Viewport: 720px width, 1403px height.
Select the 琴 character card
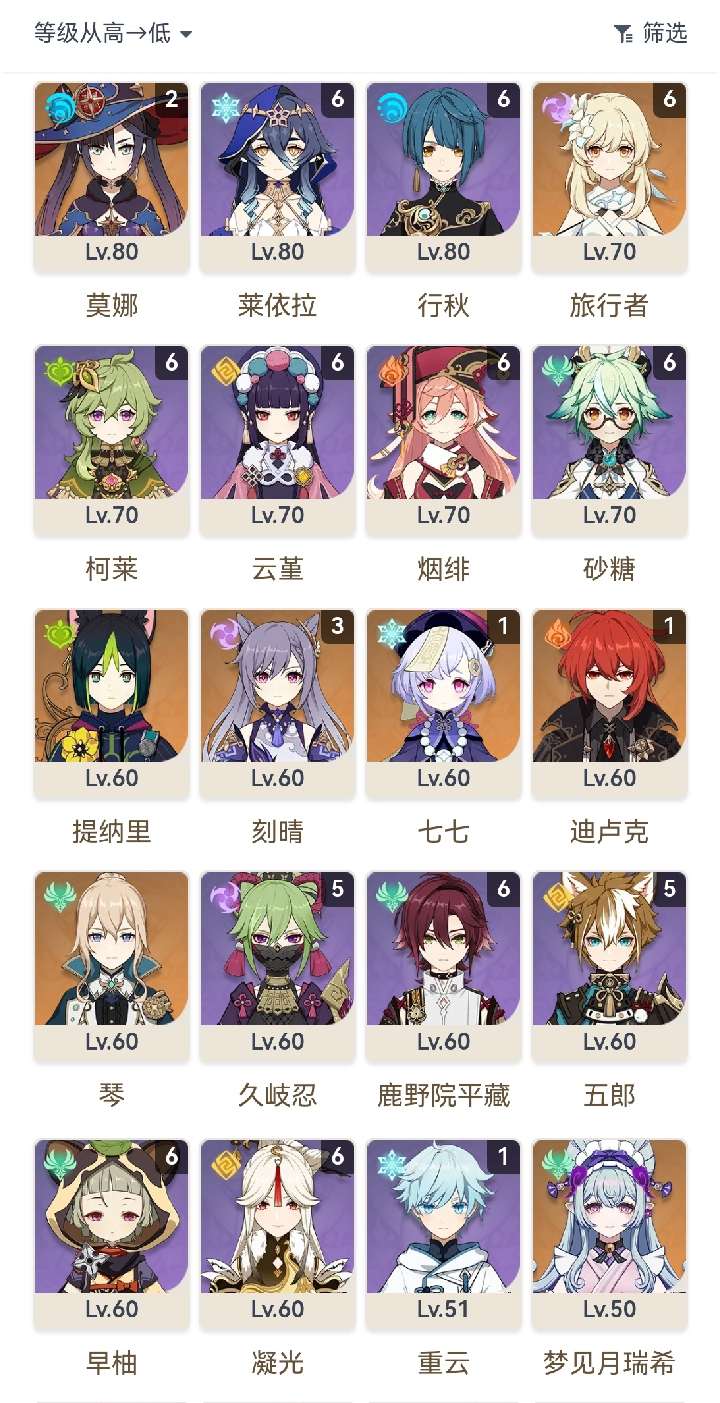click(x=112, y=964)
